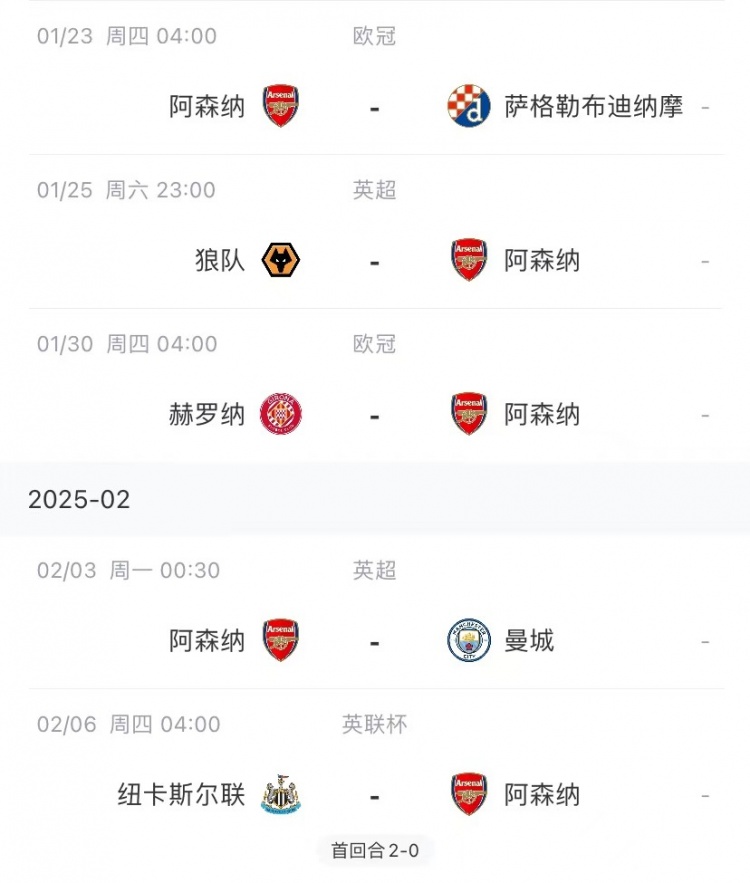Open the Girona vs Arsenal match
This screenshot has width=750, height=883.
tap(375, 415)
